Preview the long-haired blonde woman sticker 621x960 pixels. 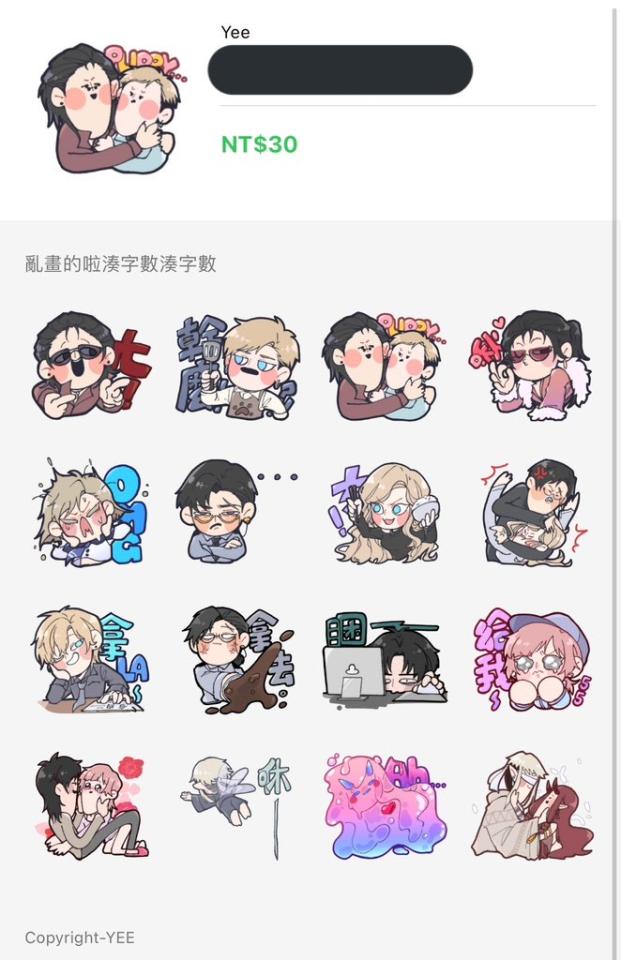tap(381, 511)
